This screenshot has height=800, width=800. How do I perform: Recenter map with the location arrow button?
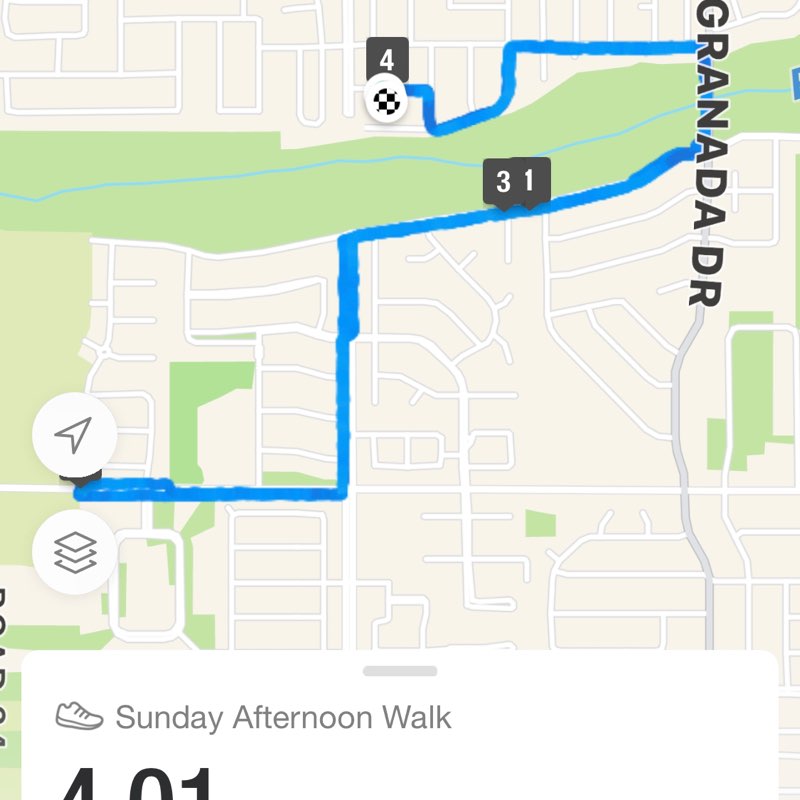point(75,435)
